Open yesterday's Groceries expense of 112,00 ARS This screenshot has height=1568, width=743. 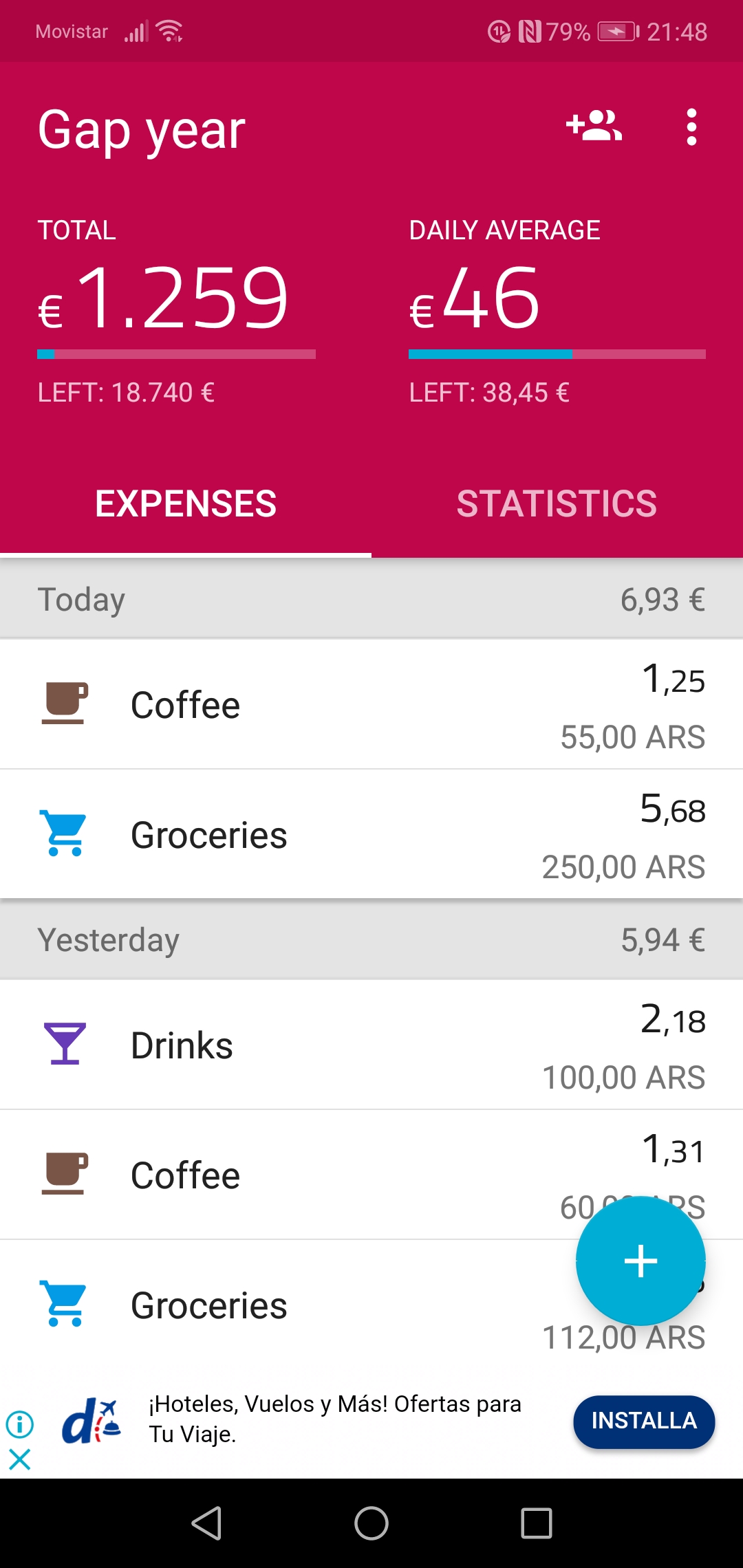371,1305
